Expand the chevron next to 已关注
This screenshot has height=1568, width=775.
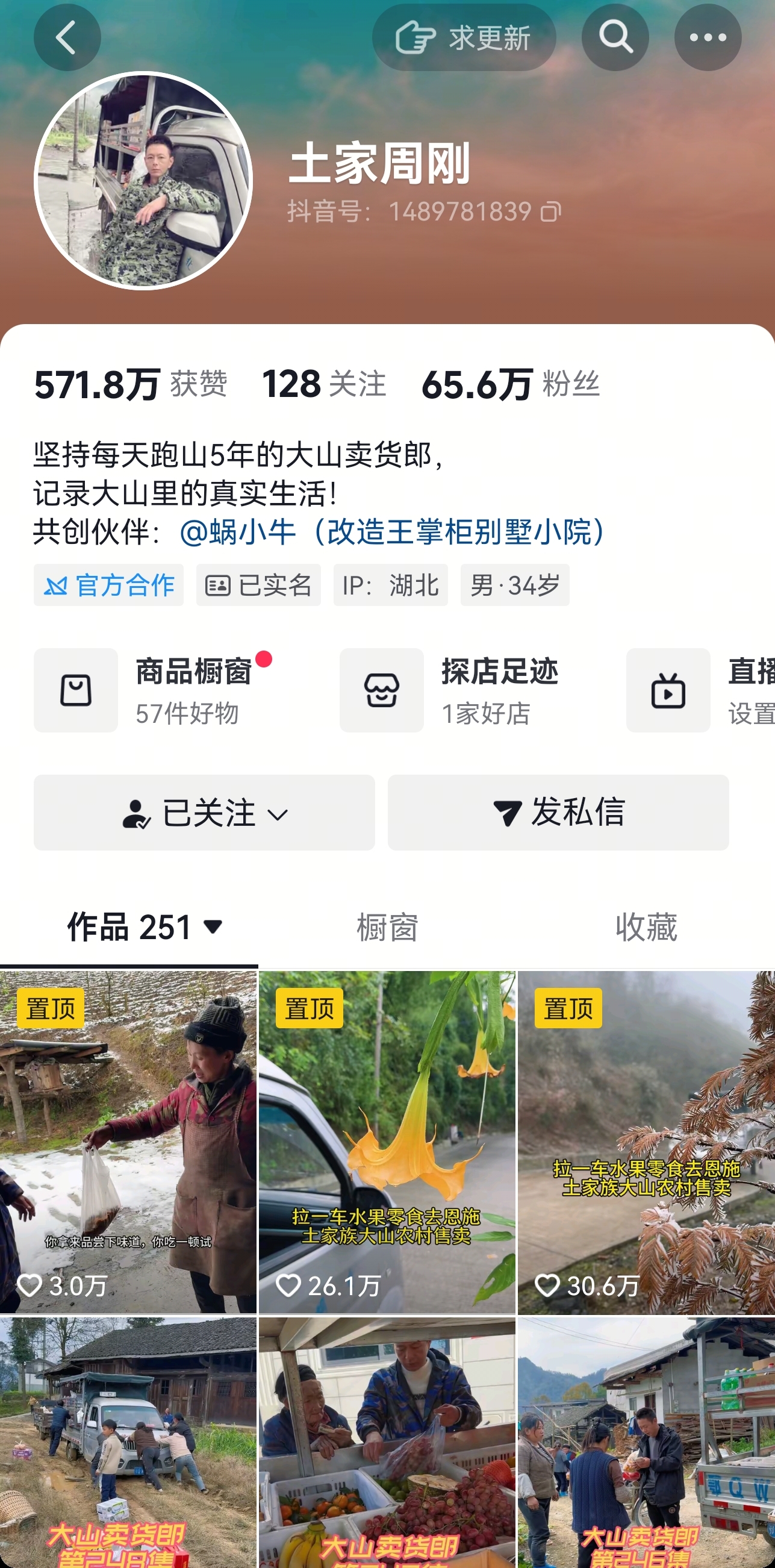pyautogui.click(x=279, y=816)
